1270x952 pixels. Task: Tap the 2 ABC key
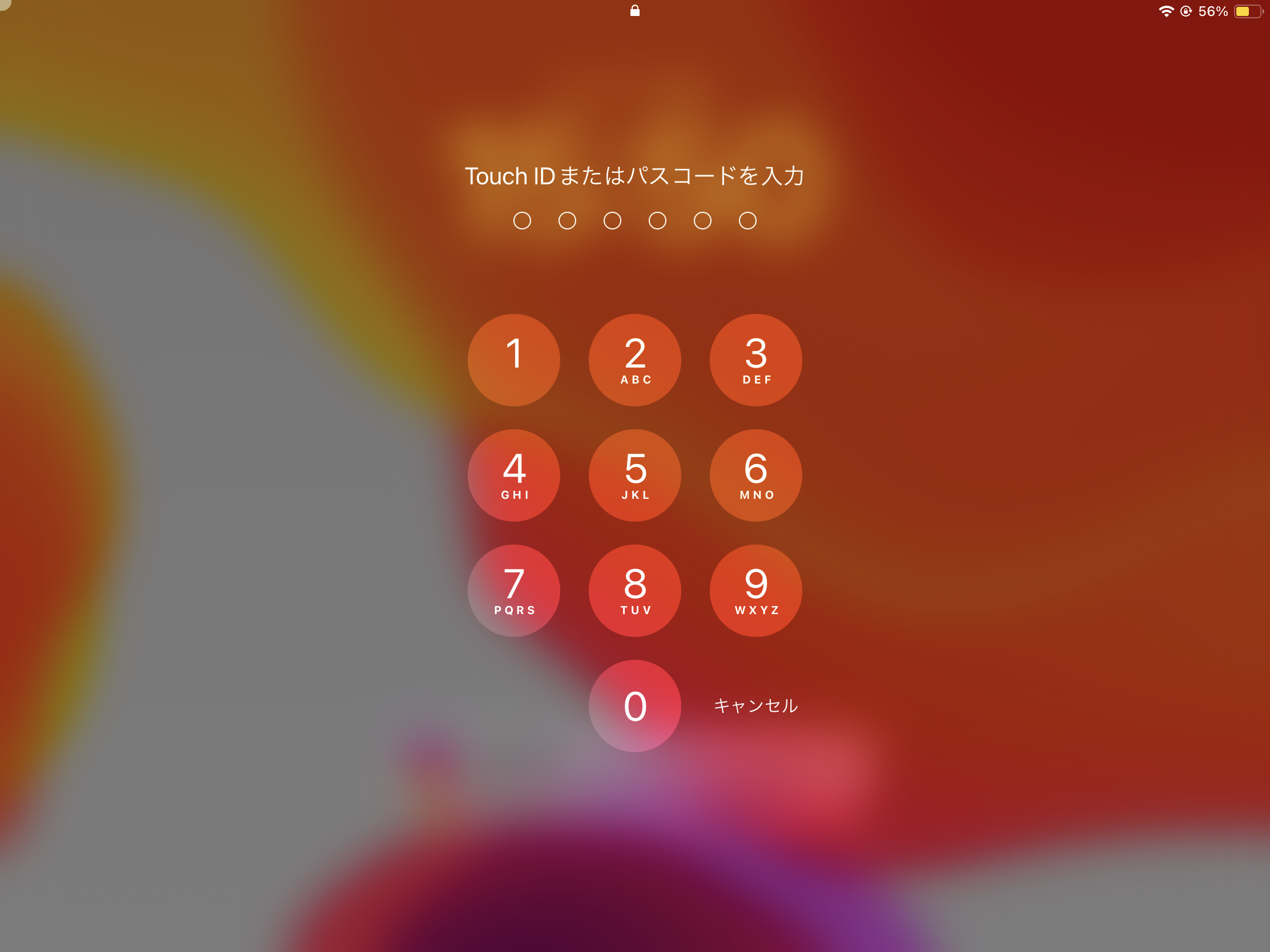click(635, 360)
